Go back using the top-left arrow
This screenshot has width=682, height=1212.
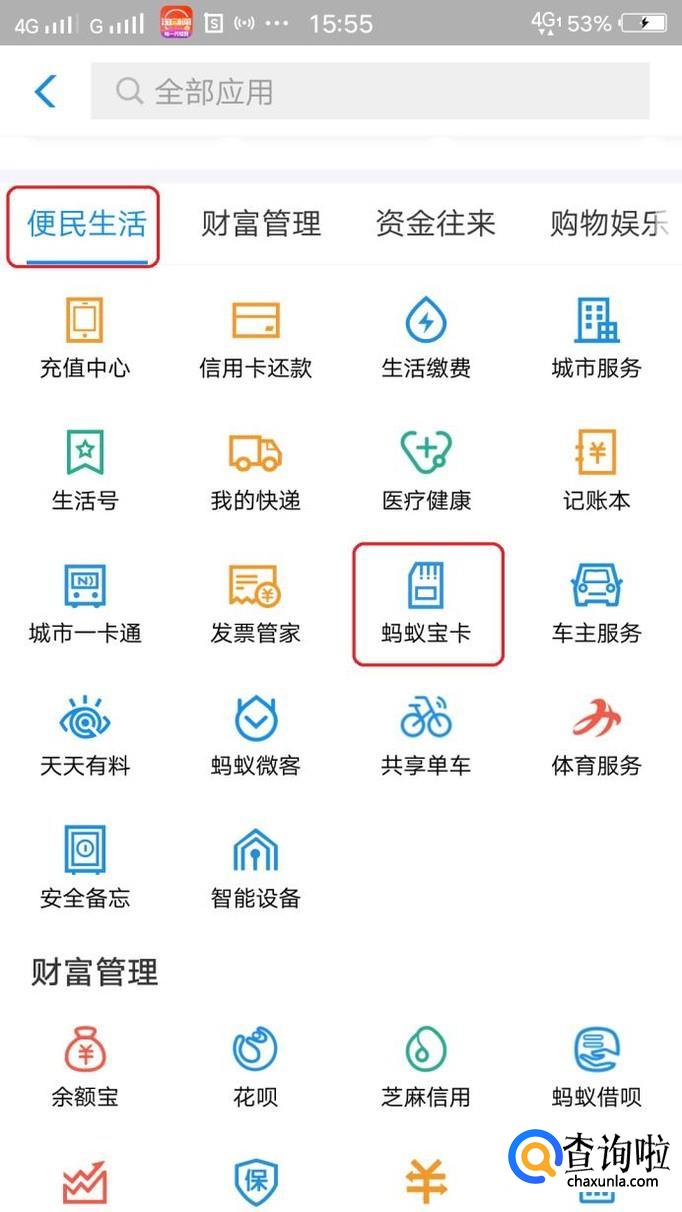pyautogui.click(x=45, y=92)
